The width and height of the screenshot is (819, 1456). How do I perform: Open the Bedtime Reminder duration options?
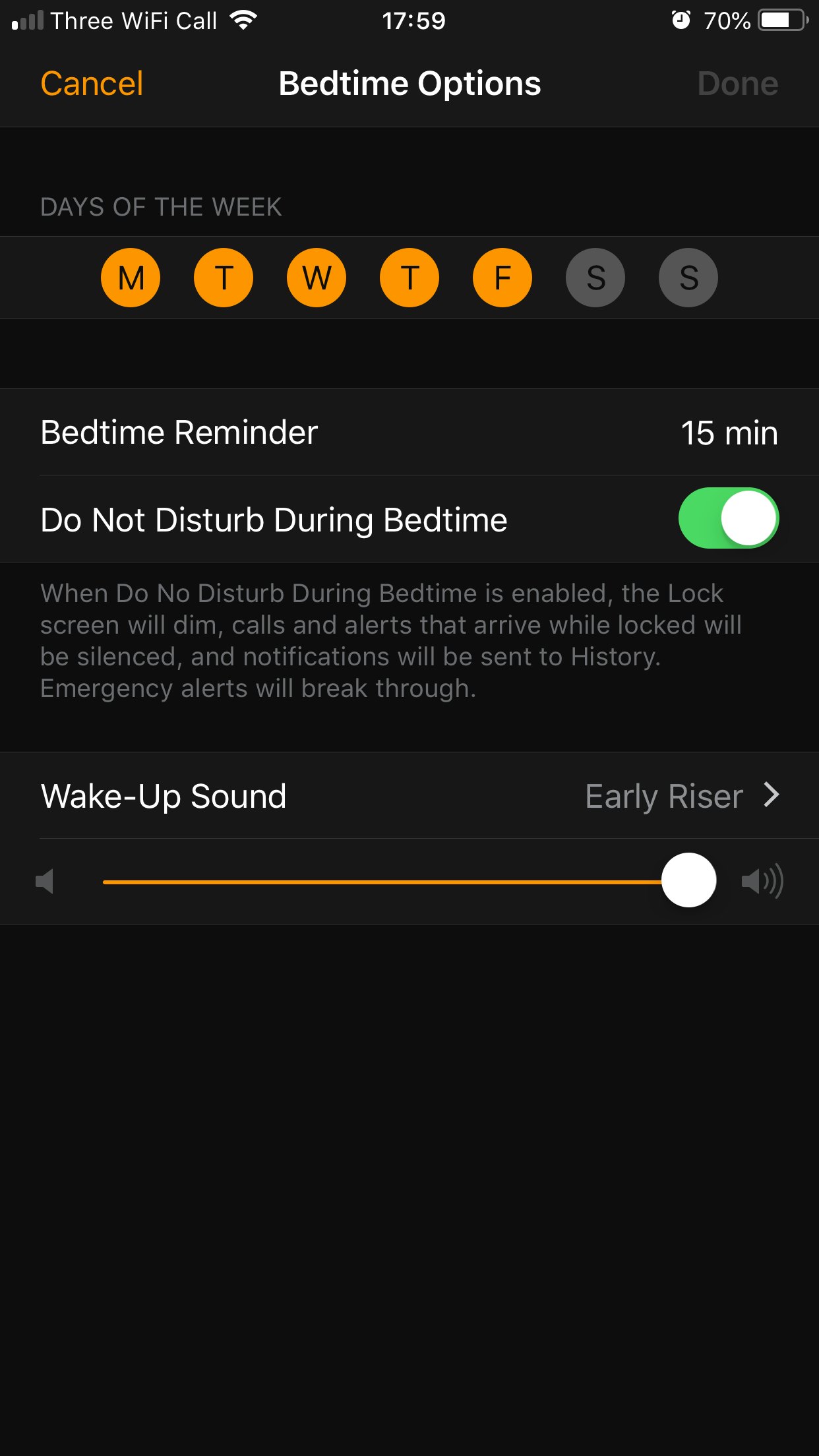[x=409, y=433]
